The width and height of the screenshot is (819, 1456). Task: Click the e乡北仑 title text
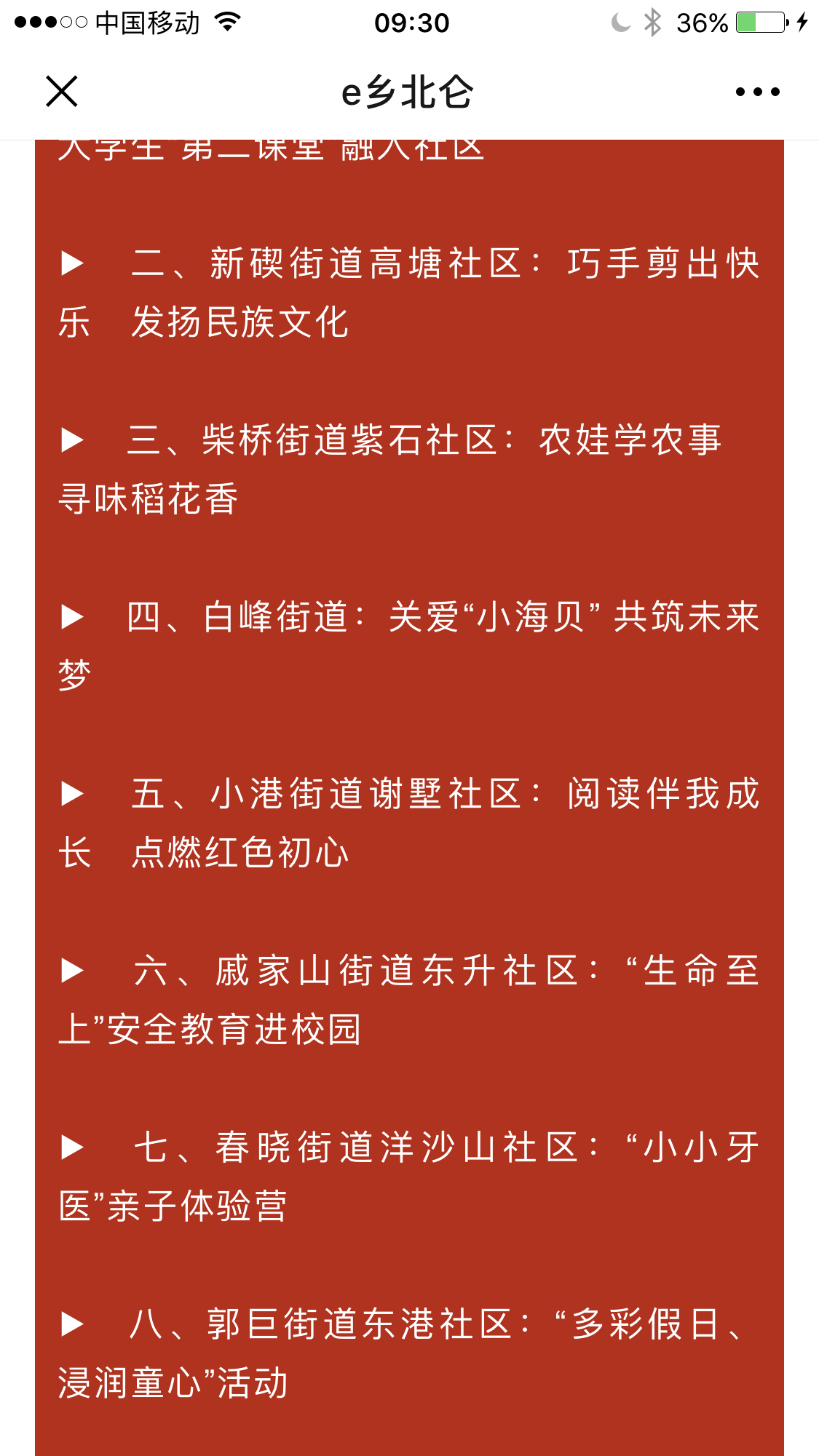[x=409, y=92]
